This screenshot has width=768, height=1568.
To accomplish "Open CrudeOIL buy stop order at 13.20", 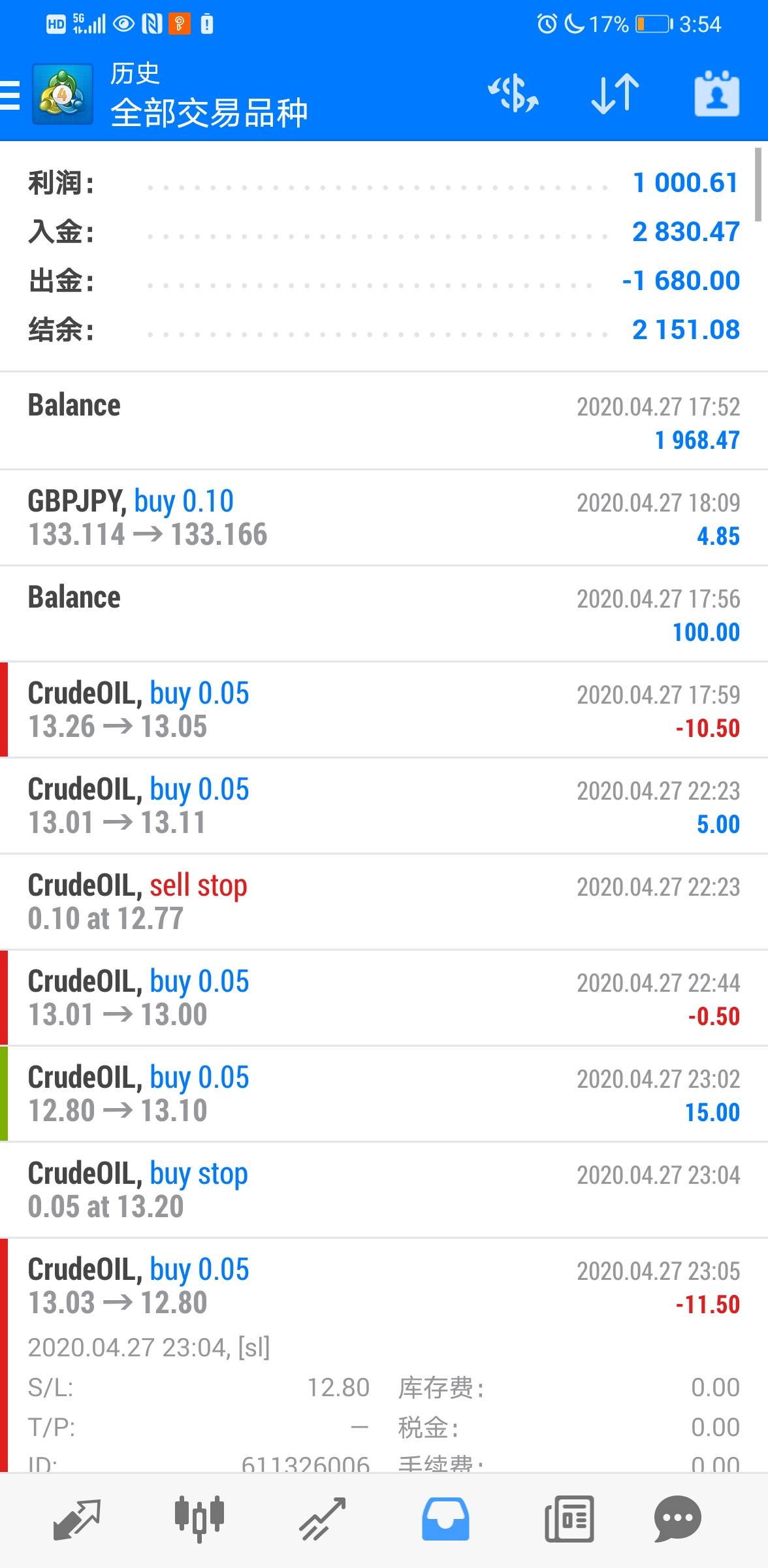I will point(384,1190).
